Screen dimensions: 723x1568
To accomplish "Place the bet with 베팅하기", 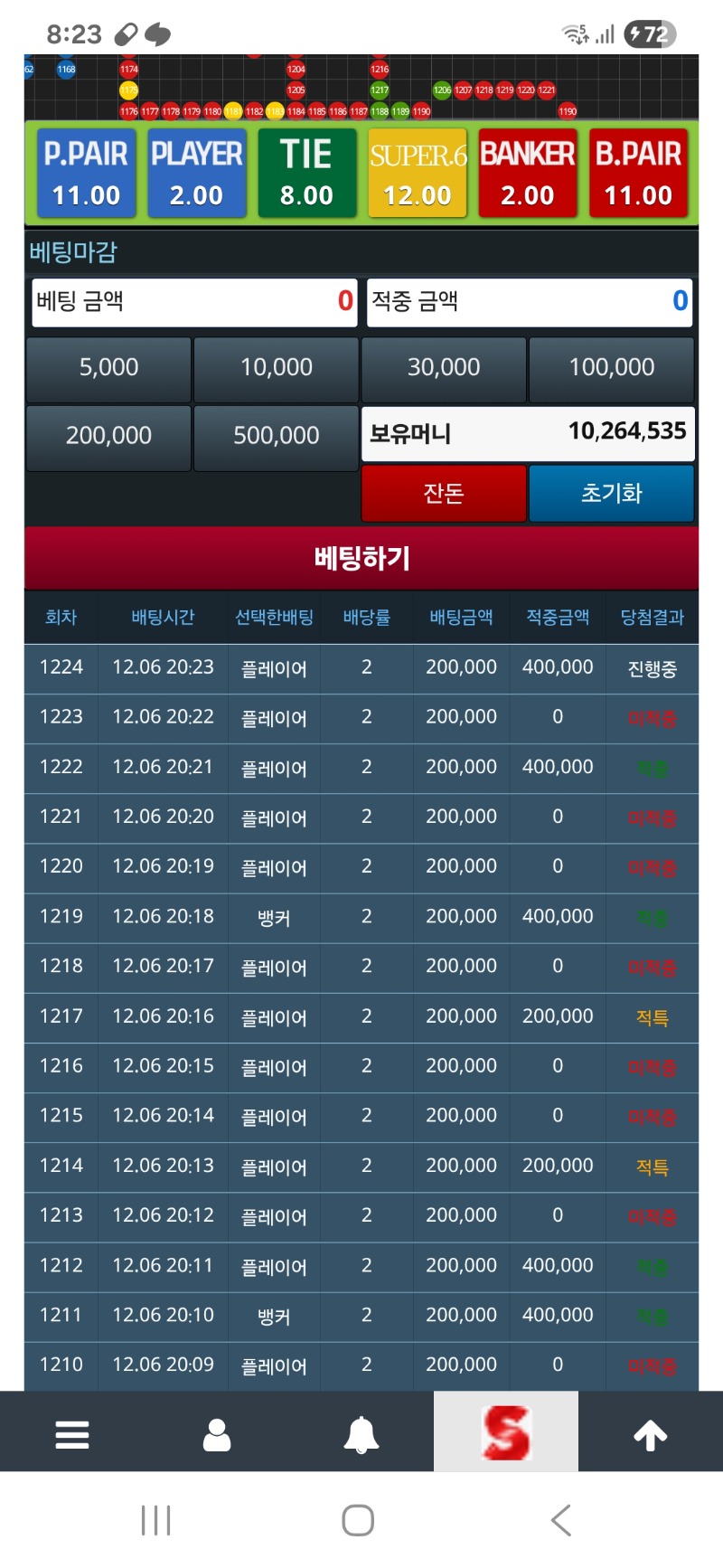I will [x=361, y=558].
